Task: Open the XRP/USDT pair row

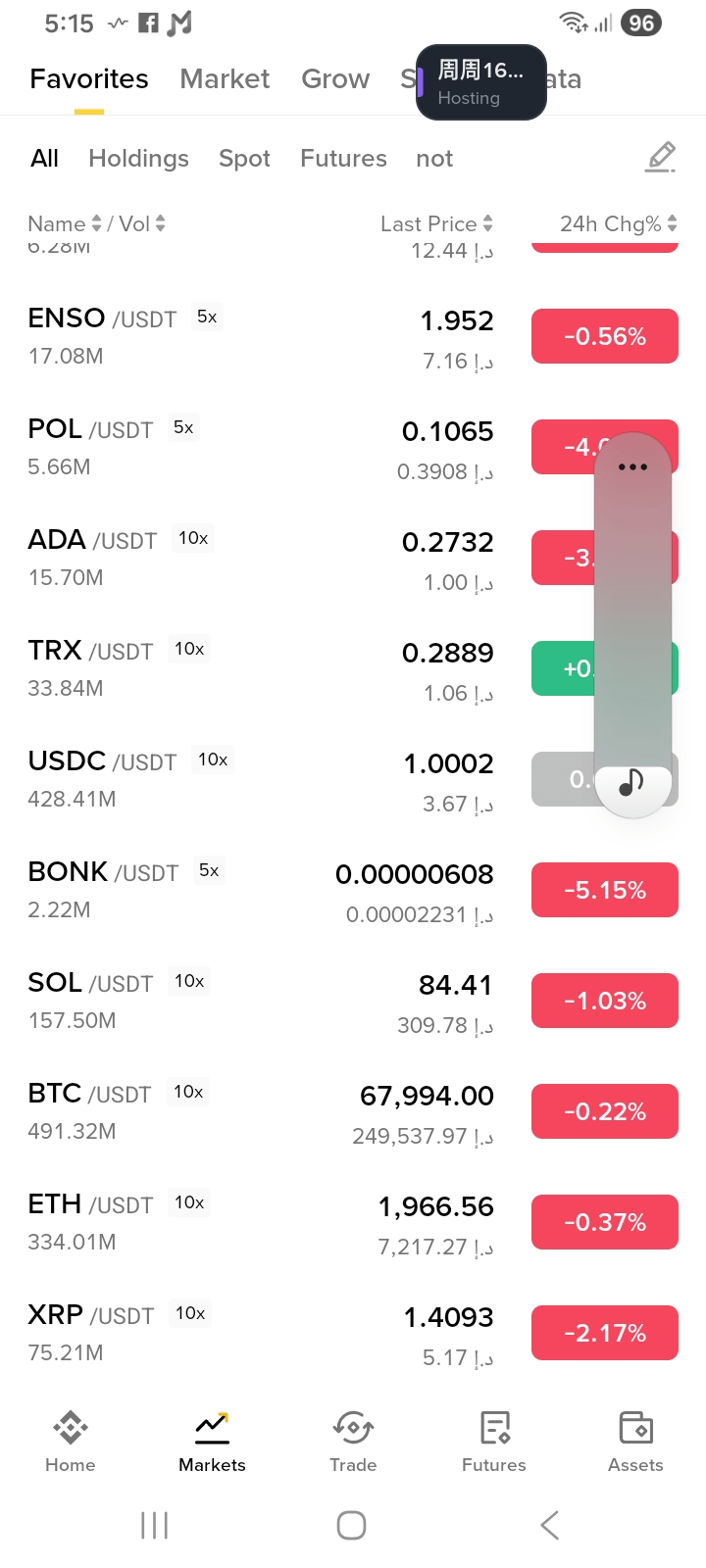Action: (353, 1334)
